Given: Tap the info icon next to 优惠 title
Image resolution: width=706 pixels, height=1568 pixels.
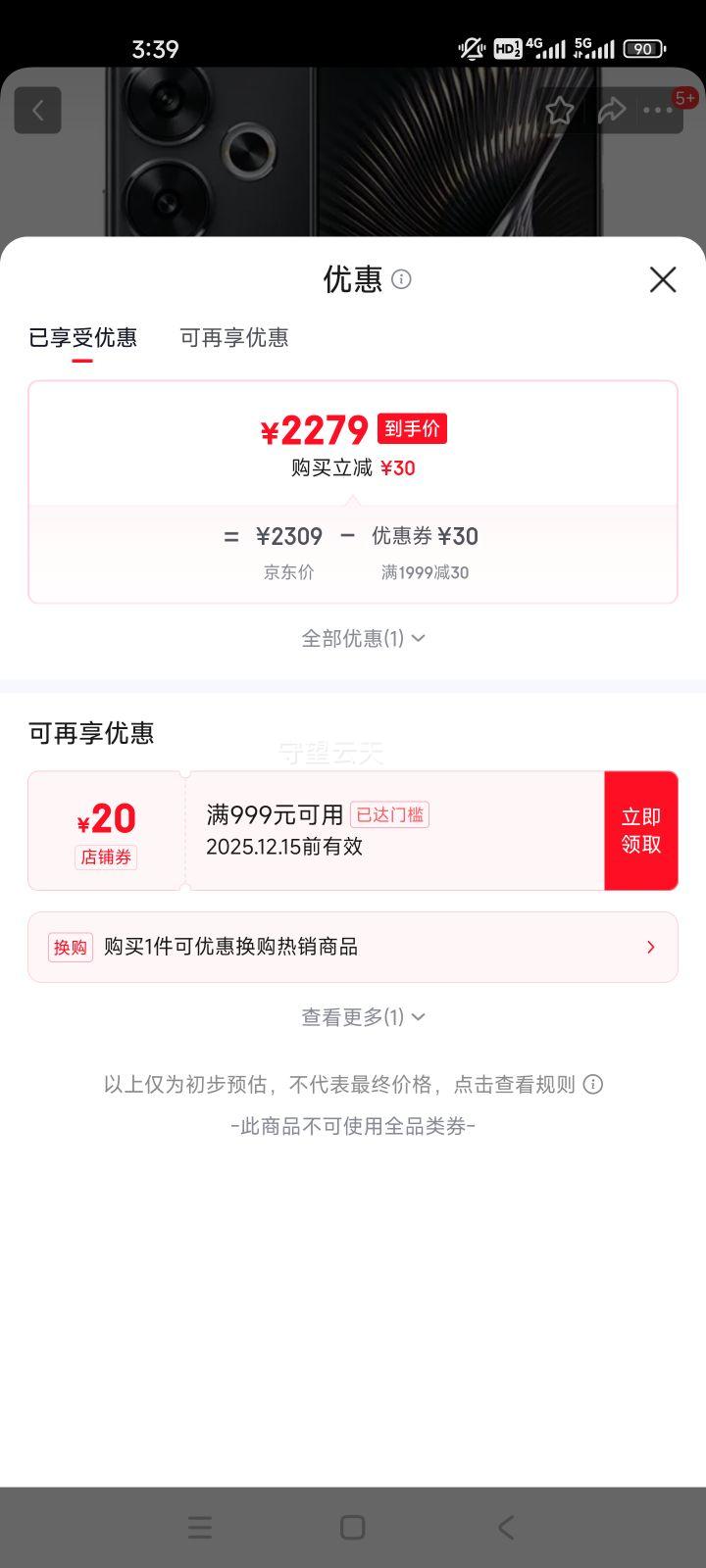Looking at the screenshot, I should 401,280.
